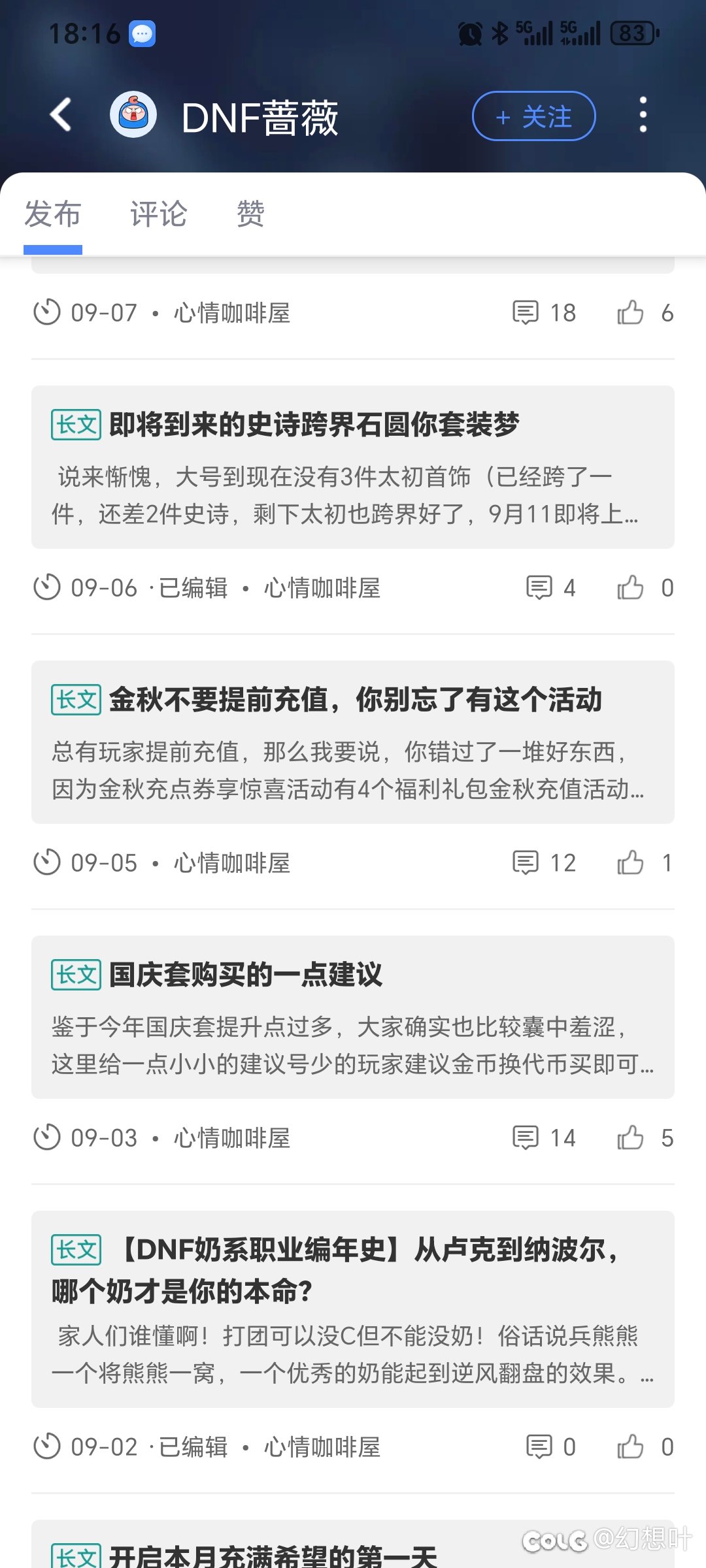
Task: Like the 09-07 post with 18 comments
Action: (x=630, y=313)
